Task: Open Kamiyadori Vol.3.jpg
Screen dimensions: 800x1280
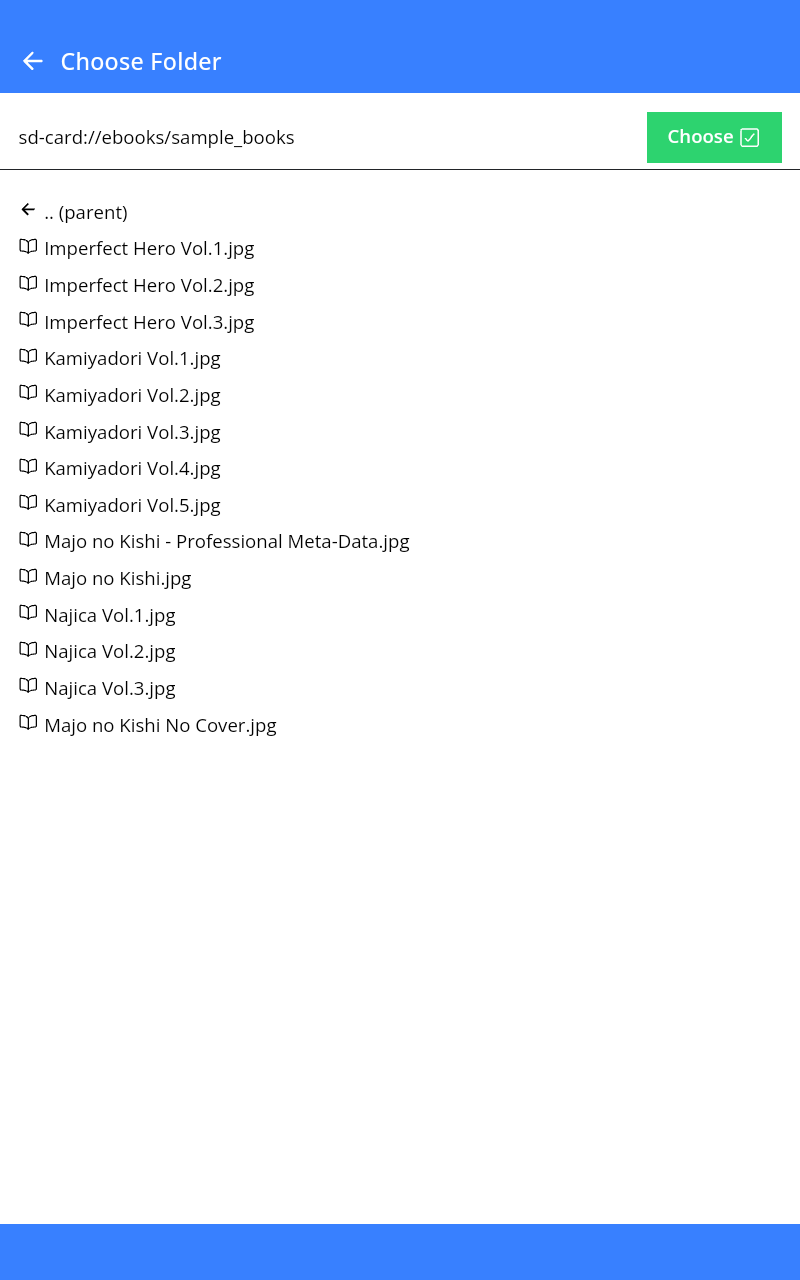Action: [132, 432]
